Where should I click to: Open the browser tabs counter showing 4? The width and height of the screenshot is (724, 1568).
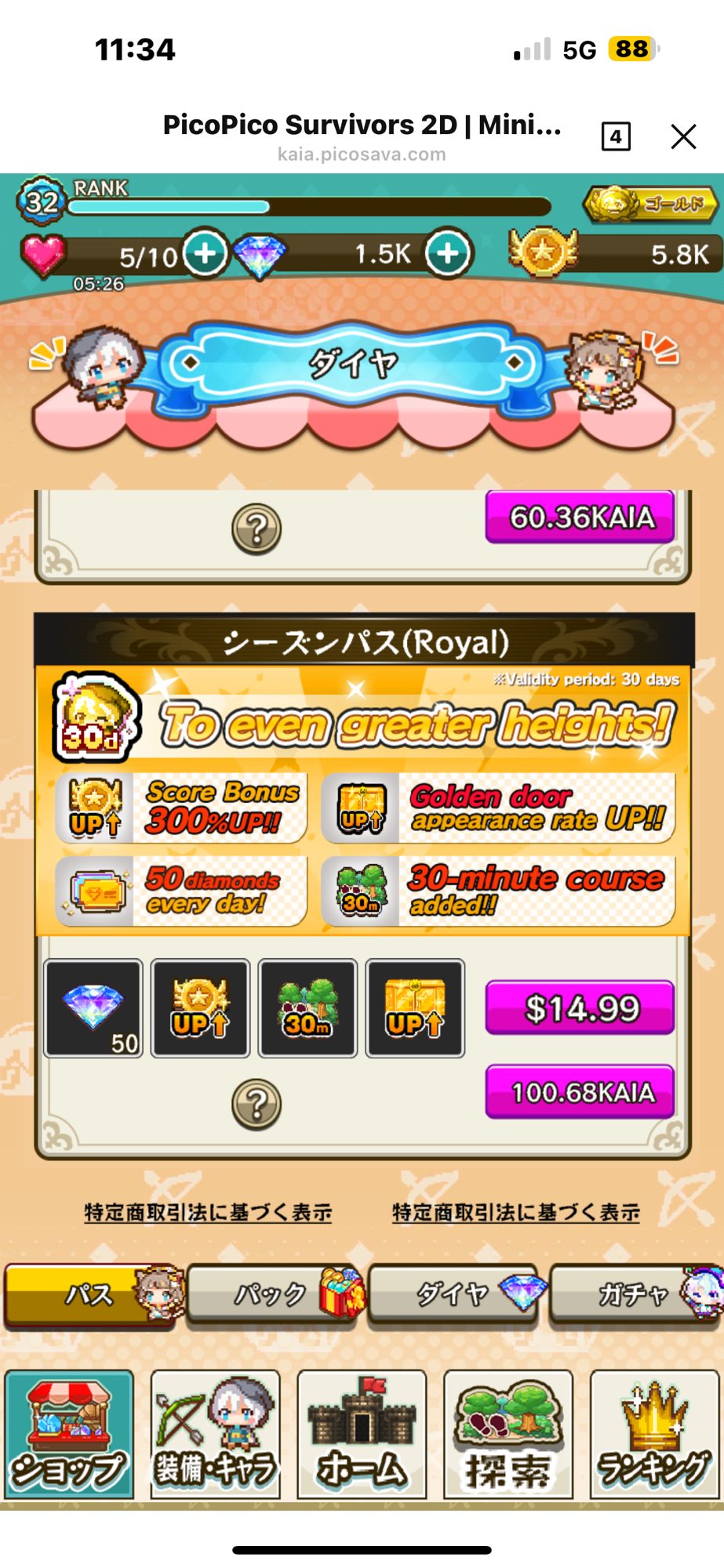(616, 136)
